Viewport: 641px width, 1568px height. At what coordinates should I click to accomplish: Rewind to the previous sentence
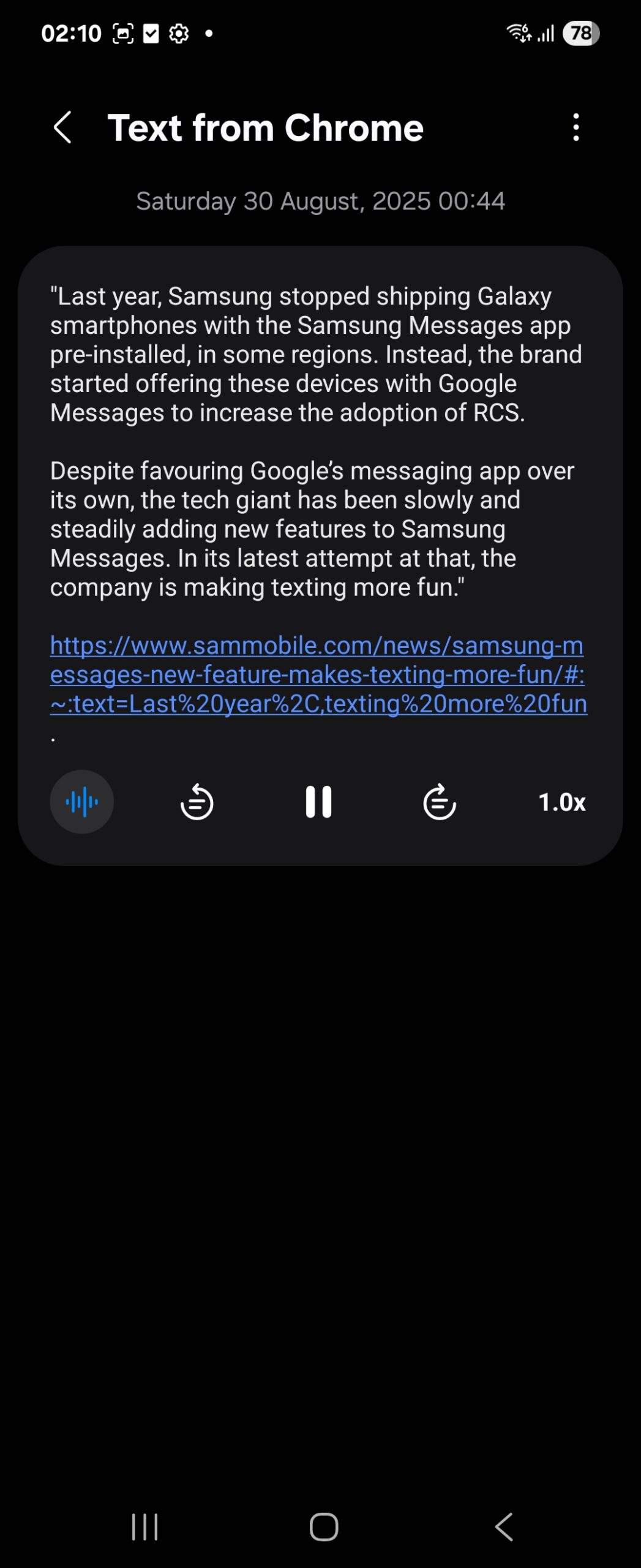pyautogui.click(x=197, y=802)
